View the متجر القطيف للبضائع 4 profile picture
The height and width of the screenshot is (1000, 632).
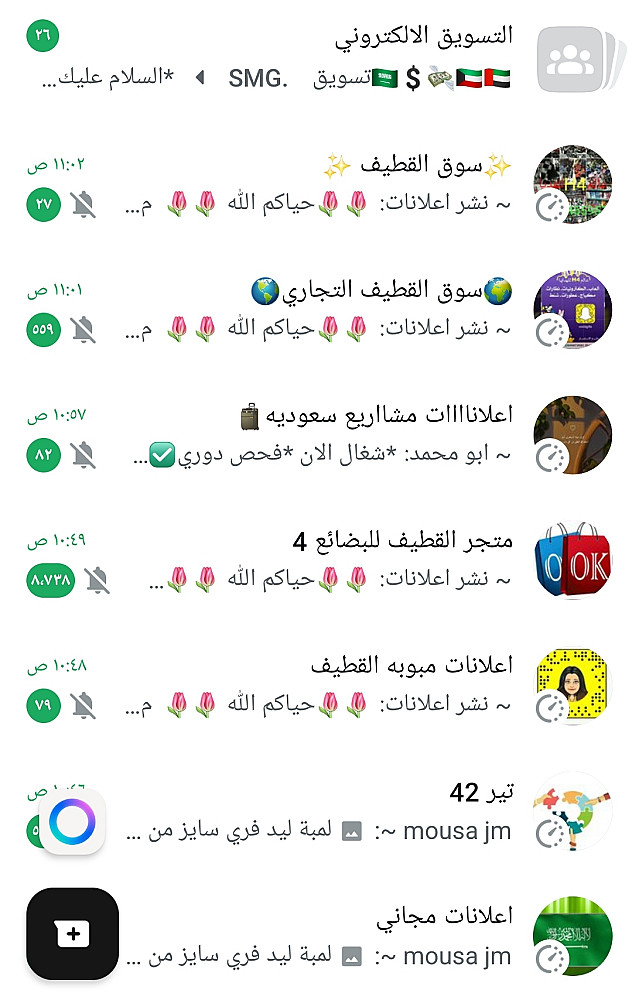click(x=572, y=560)
